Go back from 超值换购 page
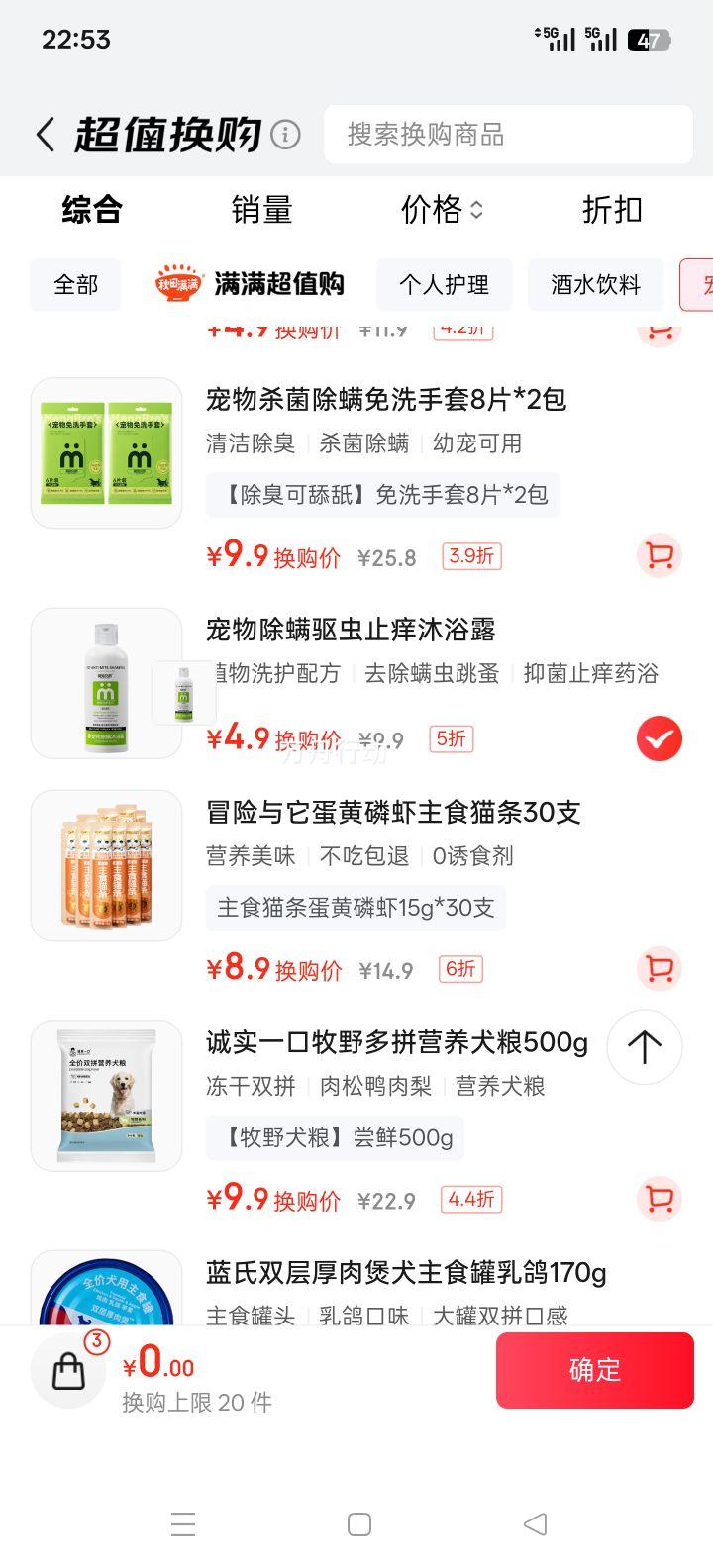The image size is (713, 1568). tap(46, 135)
